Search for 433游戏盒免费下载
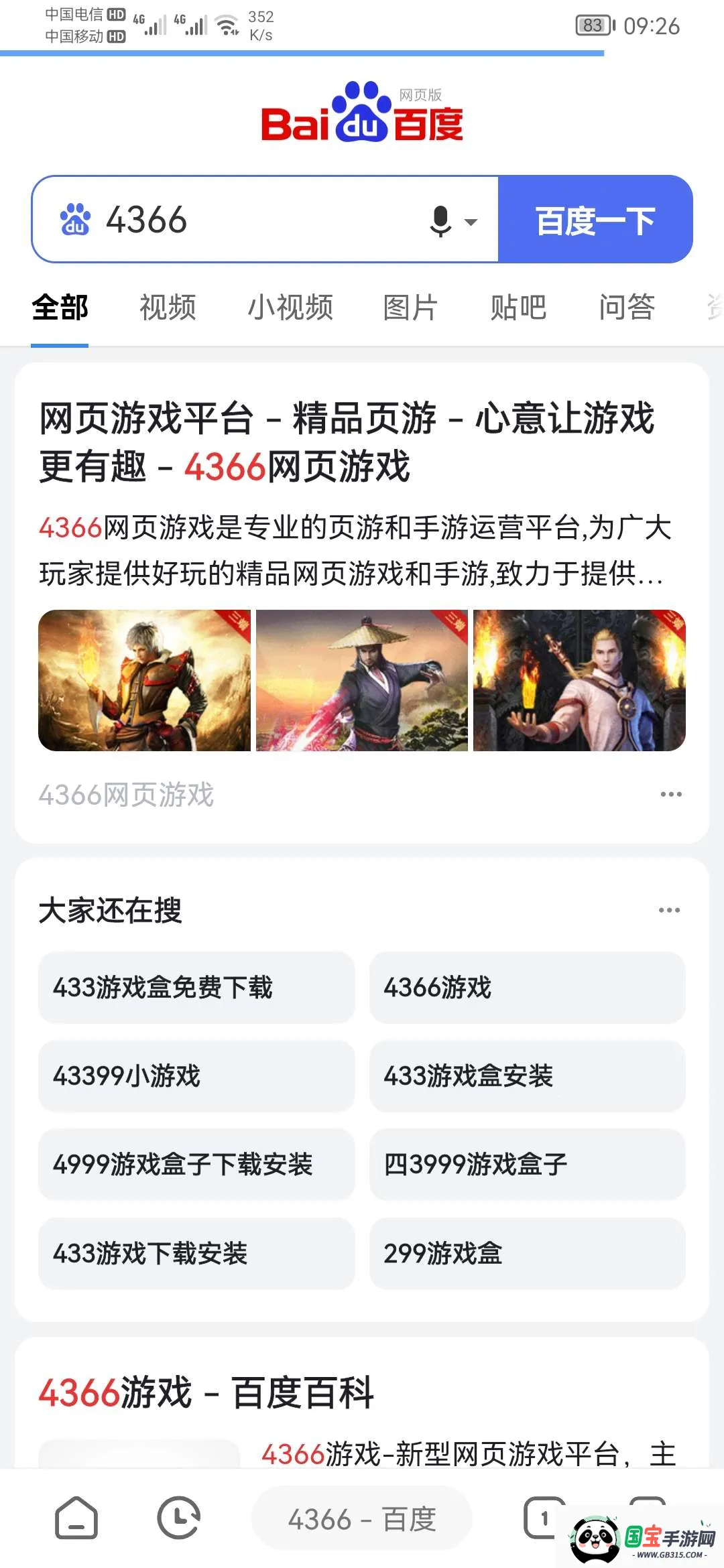The image size is (724, 1568). [196, 988]
